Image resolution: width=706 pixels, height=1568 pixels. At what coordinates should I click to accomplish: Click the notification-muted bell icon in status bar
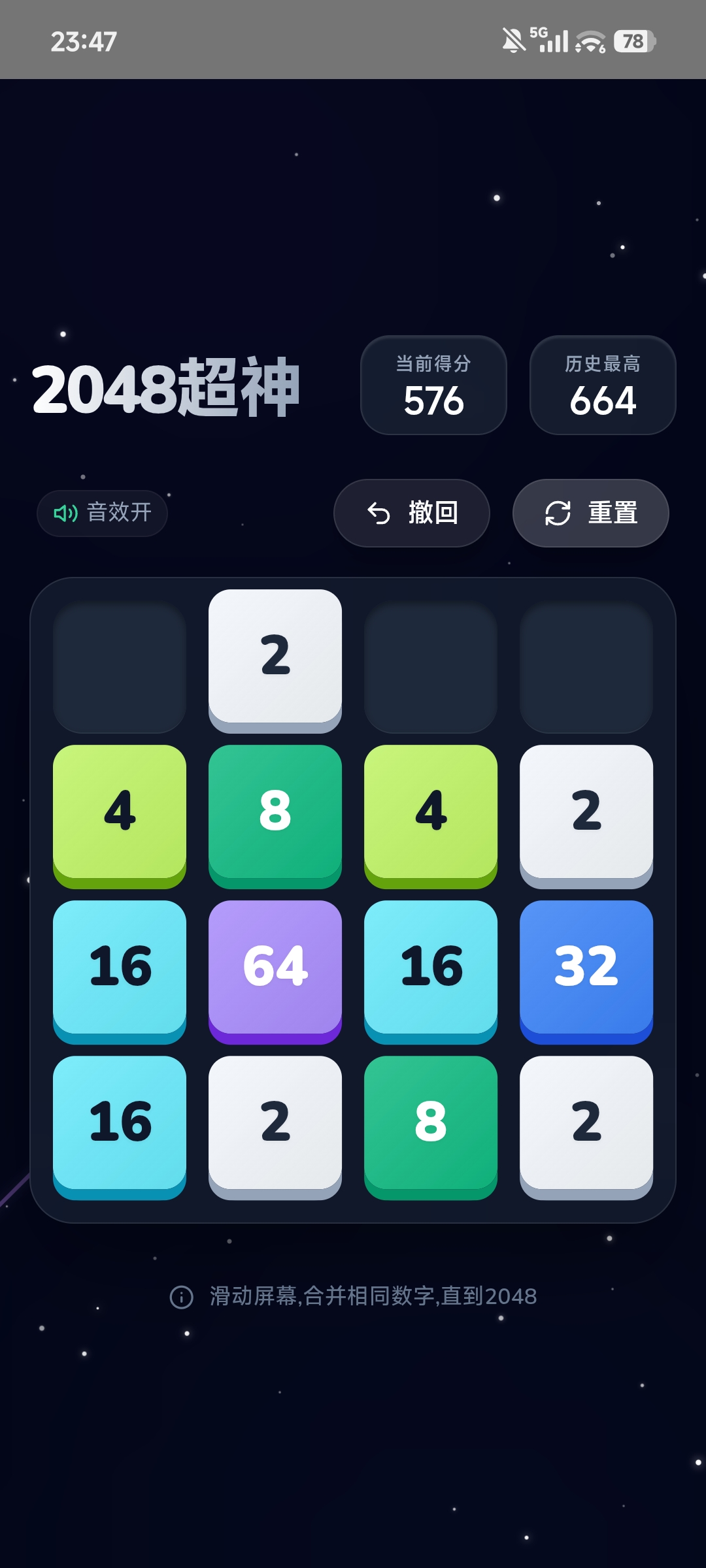(513, 41)
